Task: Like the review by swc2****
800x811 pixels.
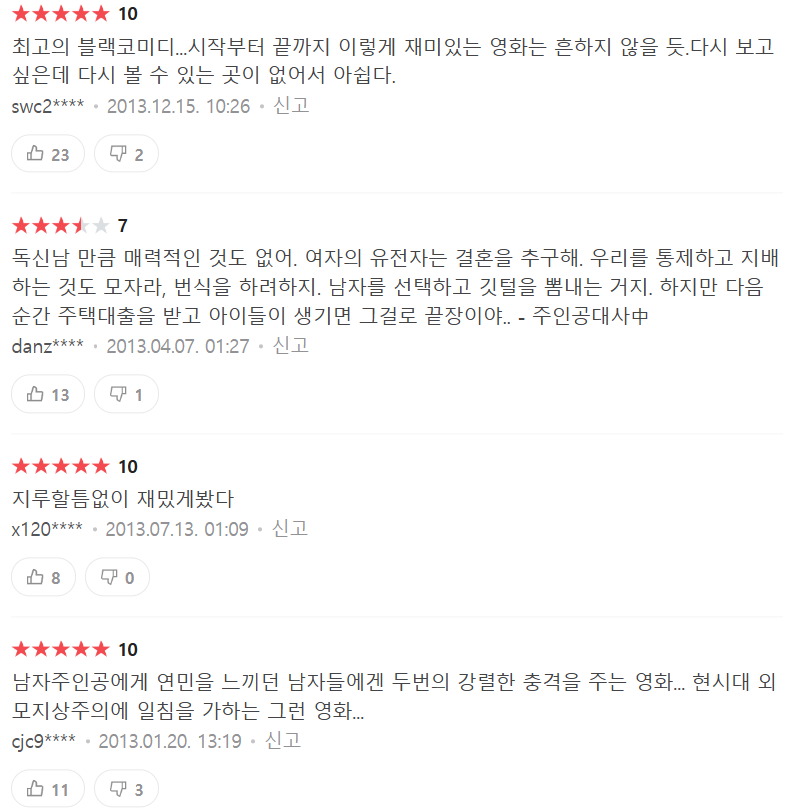Action: click(x=48, y=154)
